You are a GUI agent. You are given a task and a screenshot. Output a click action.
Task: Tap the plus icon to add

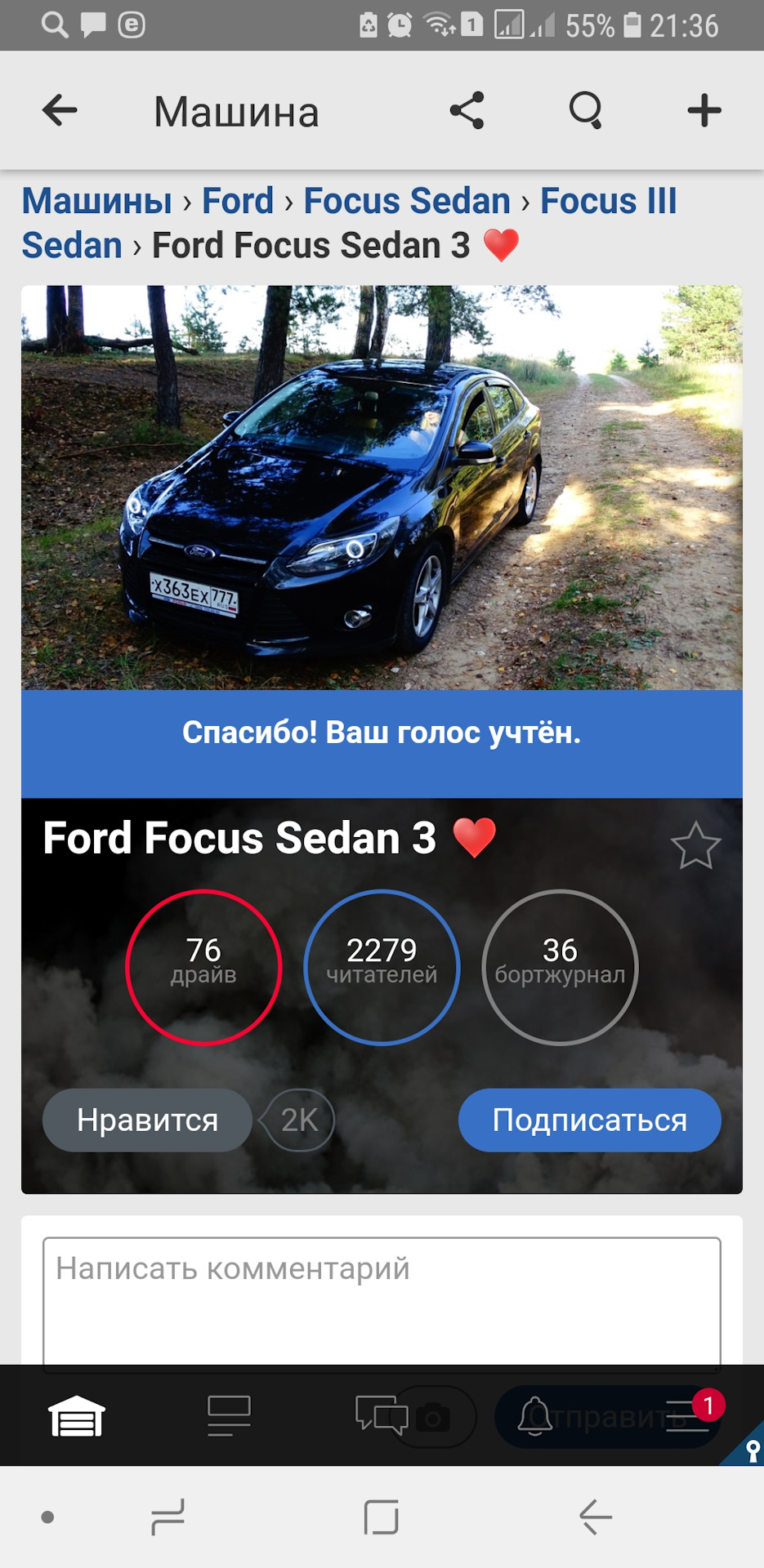point(704,110)
